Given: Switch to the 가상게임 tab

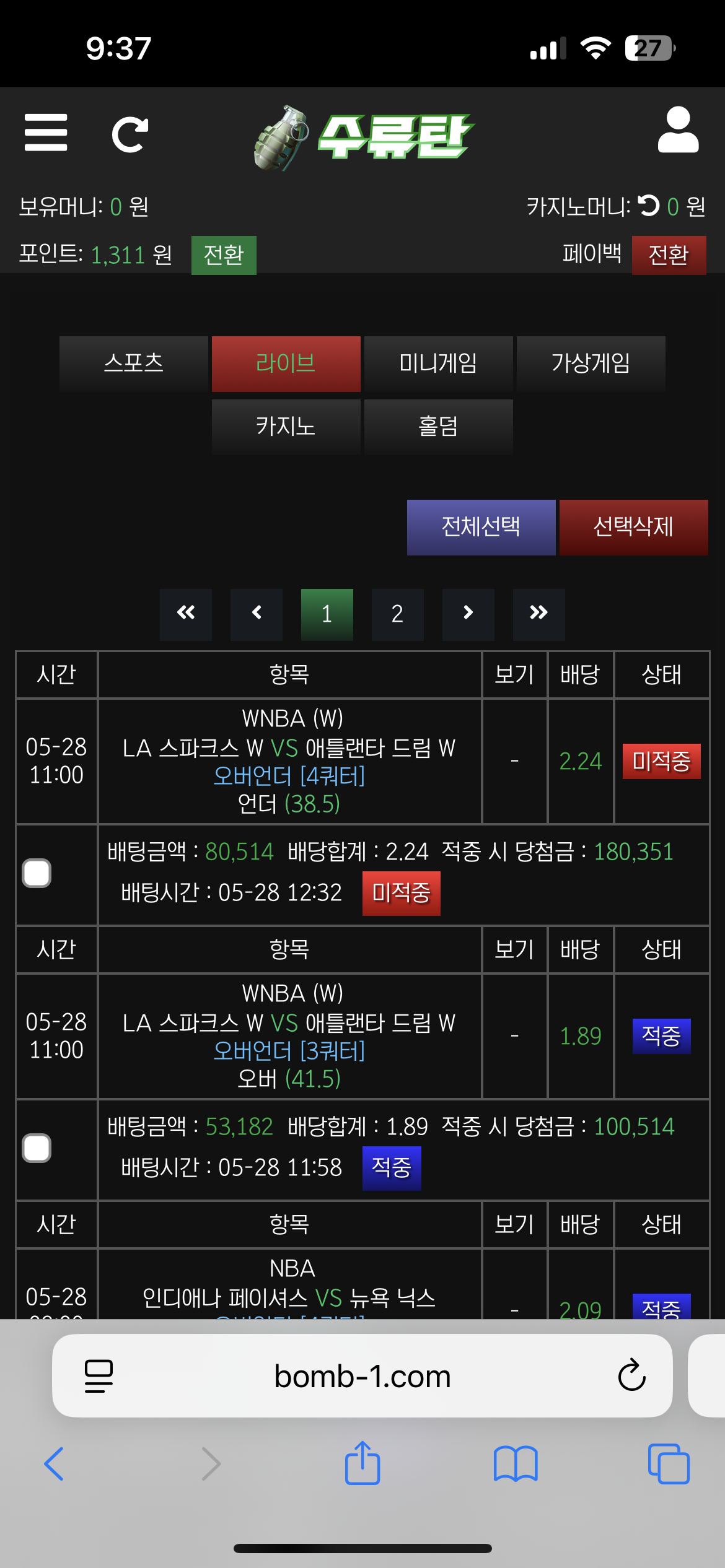Looking at the screenshot, I should coord(591,364).
